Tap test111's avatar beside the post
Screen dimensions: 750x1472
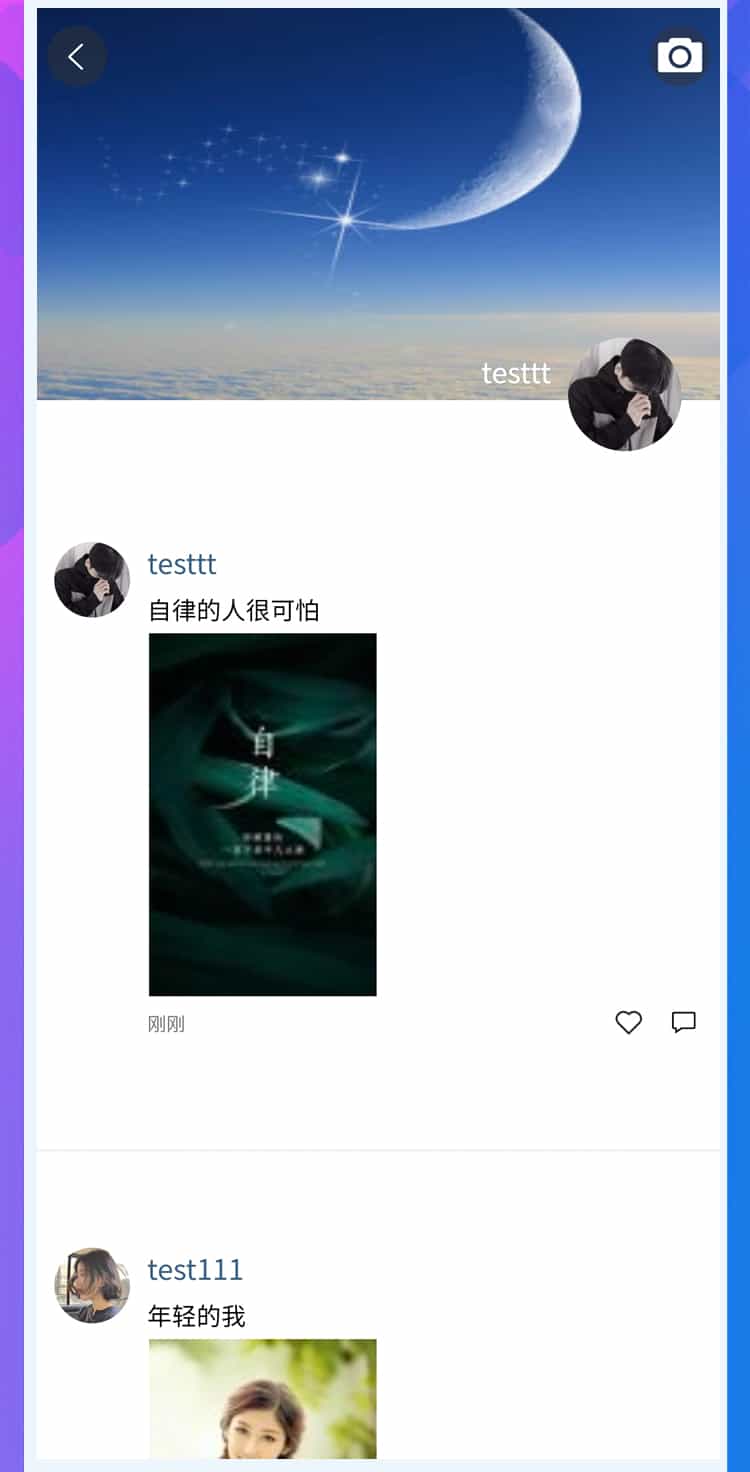(92, 1285)
